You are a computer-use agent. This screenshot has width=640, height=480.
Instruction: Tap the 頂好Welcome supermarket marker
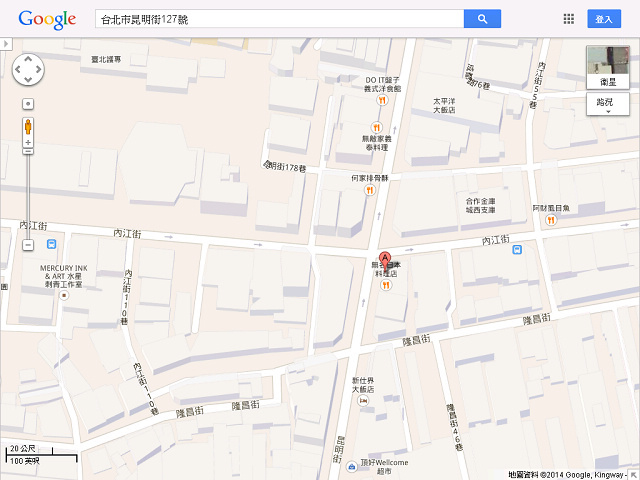[x=350, y=464]
